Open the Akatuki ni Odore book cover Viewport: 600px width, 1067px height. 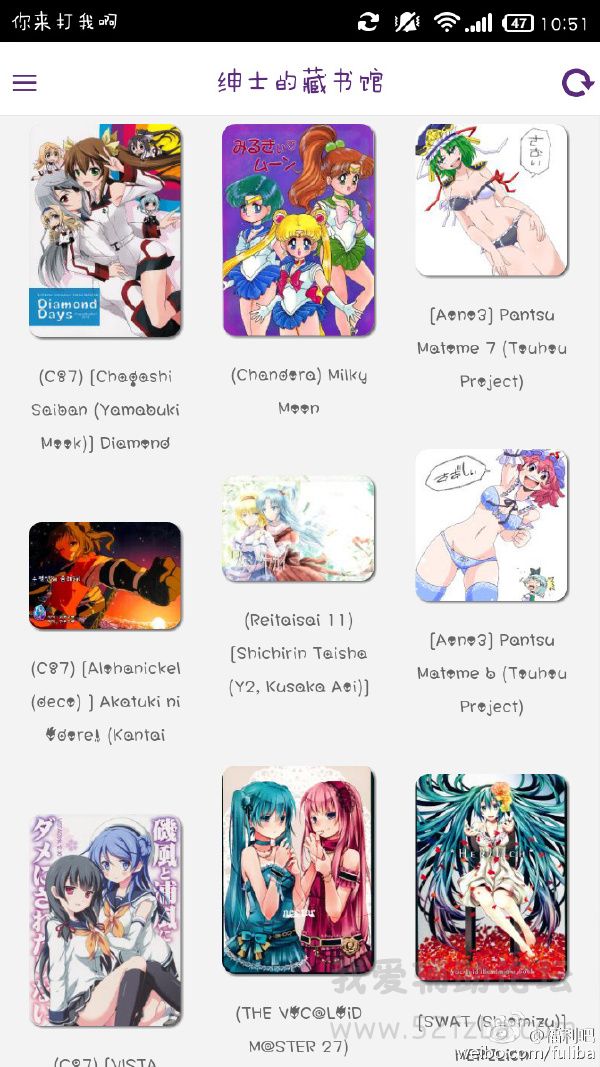point(105,575)
